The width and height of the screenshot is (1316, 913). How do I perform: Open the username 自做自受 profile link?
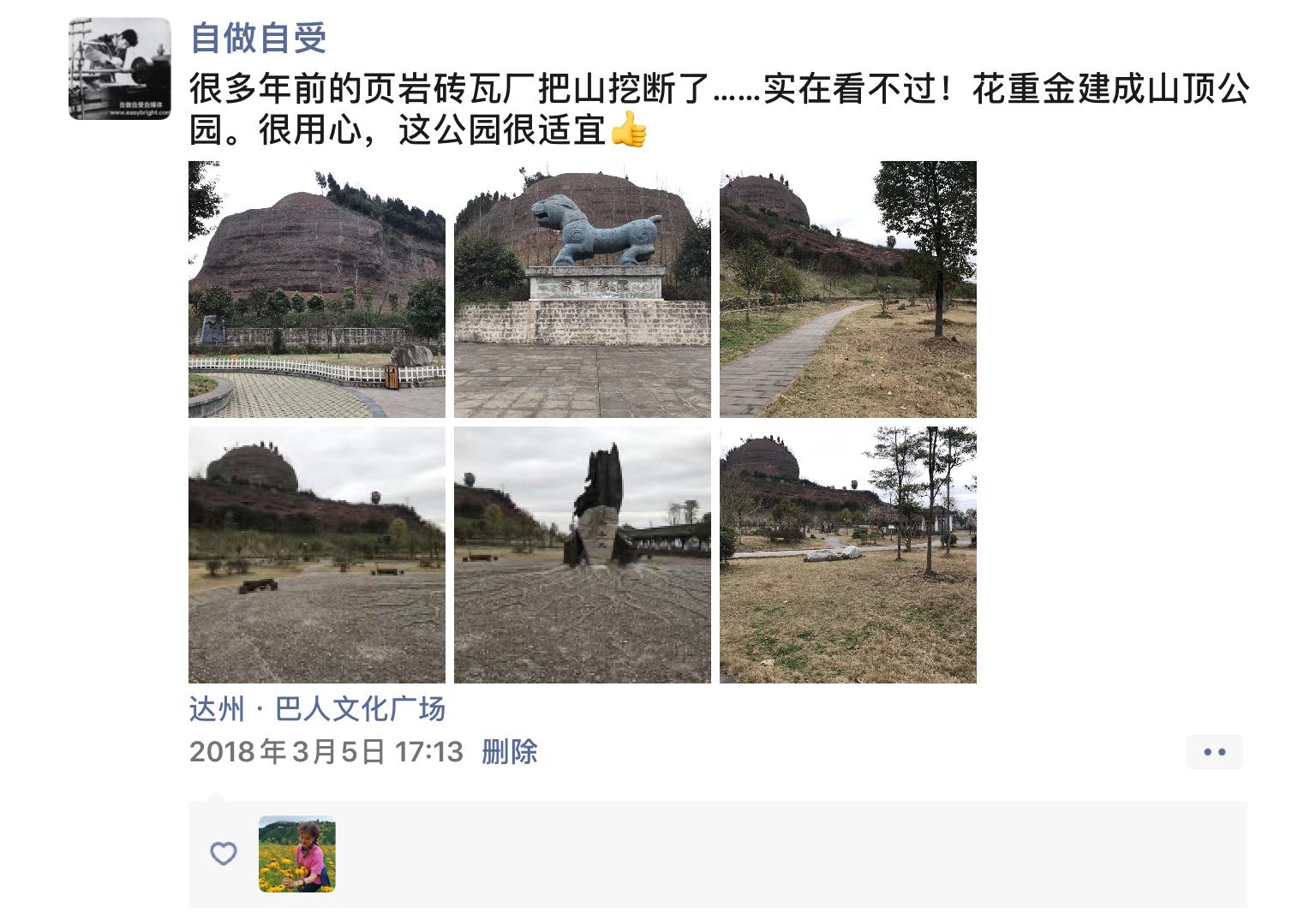pyautogui.click(x=258, y=38)
